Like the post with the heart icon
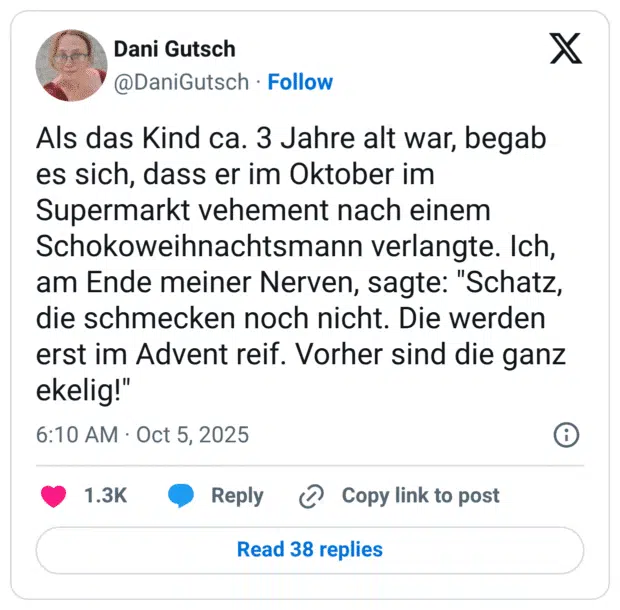The width and height of the screenshot is (620, 610). (53, 496)
